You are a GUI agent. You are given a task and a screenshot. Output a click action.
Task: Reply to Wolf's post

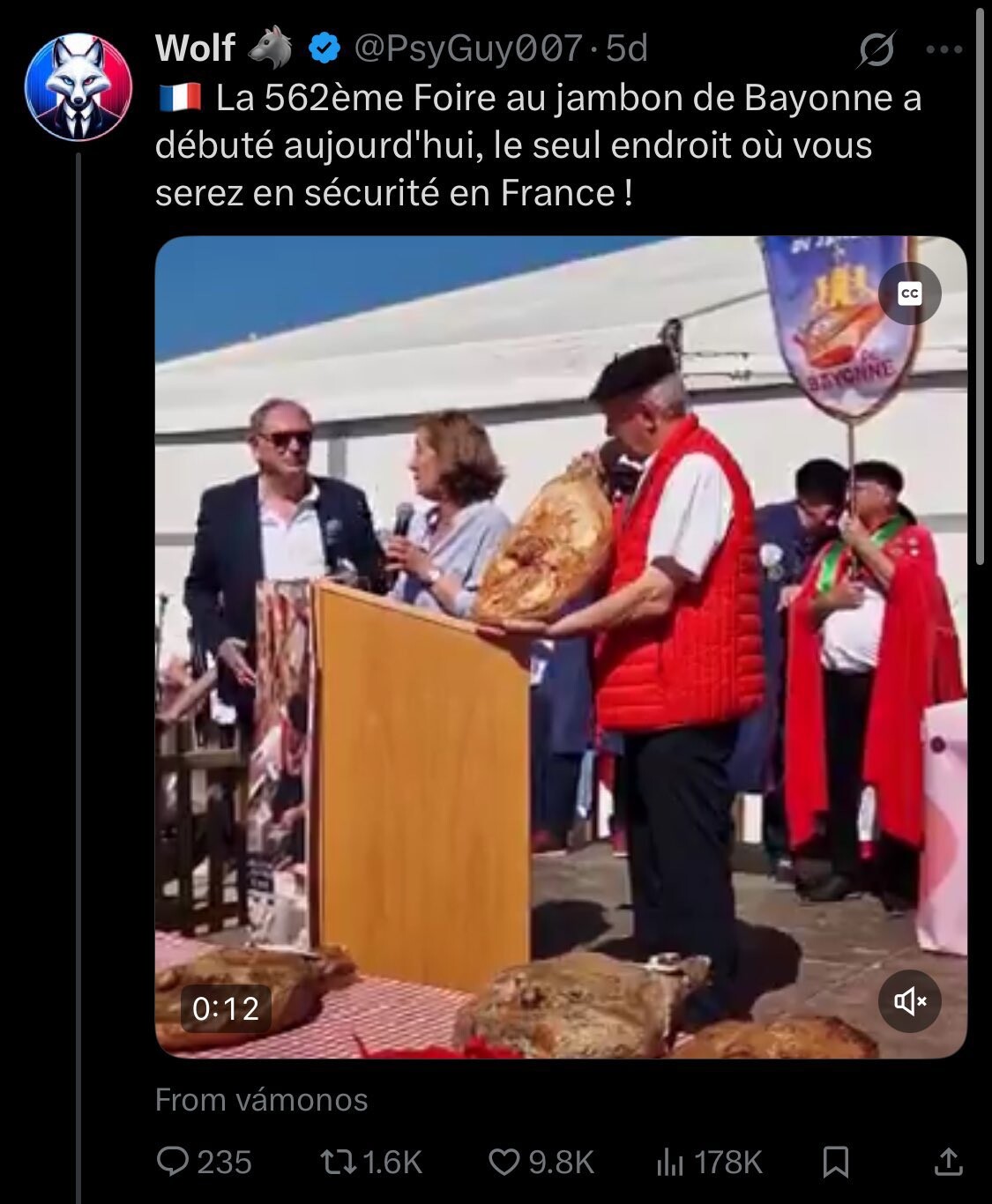[x=204, y=1162]
